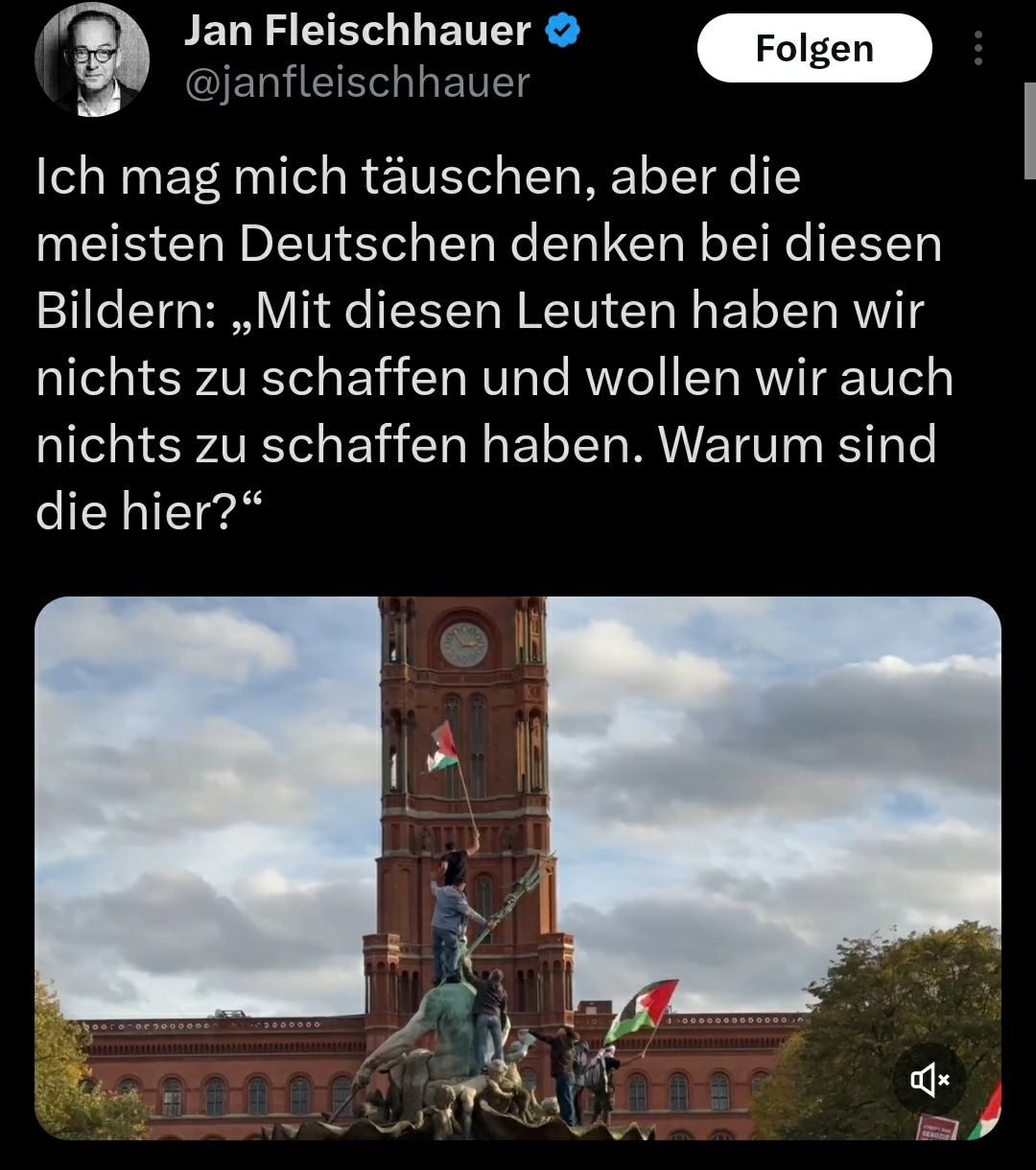This screenshot has height=1170, width=1036.
Task: Open Jan Fleischhauer's profile picture
Action: tap(92, 59)
